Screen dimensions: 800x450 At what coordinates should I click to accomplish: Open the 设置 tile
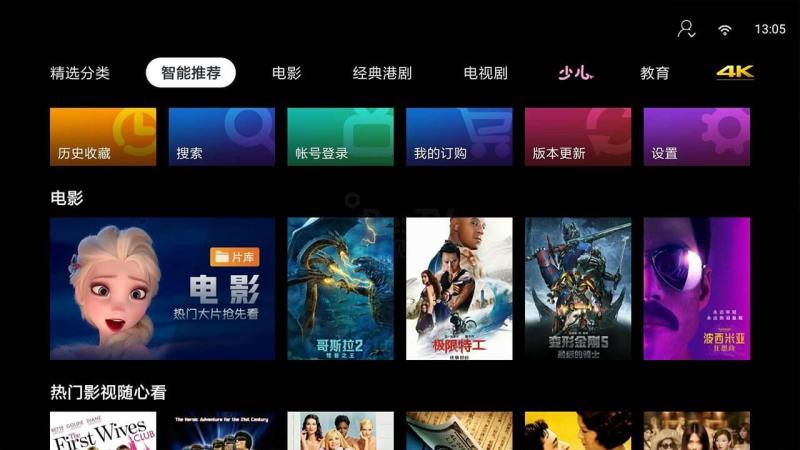point(696,137)
